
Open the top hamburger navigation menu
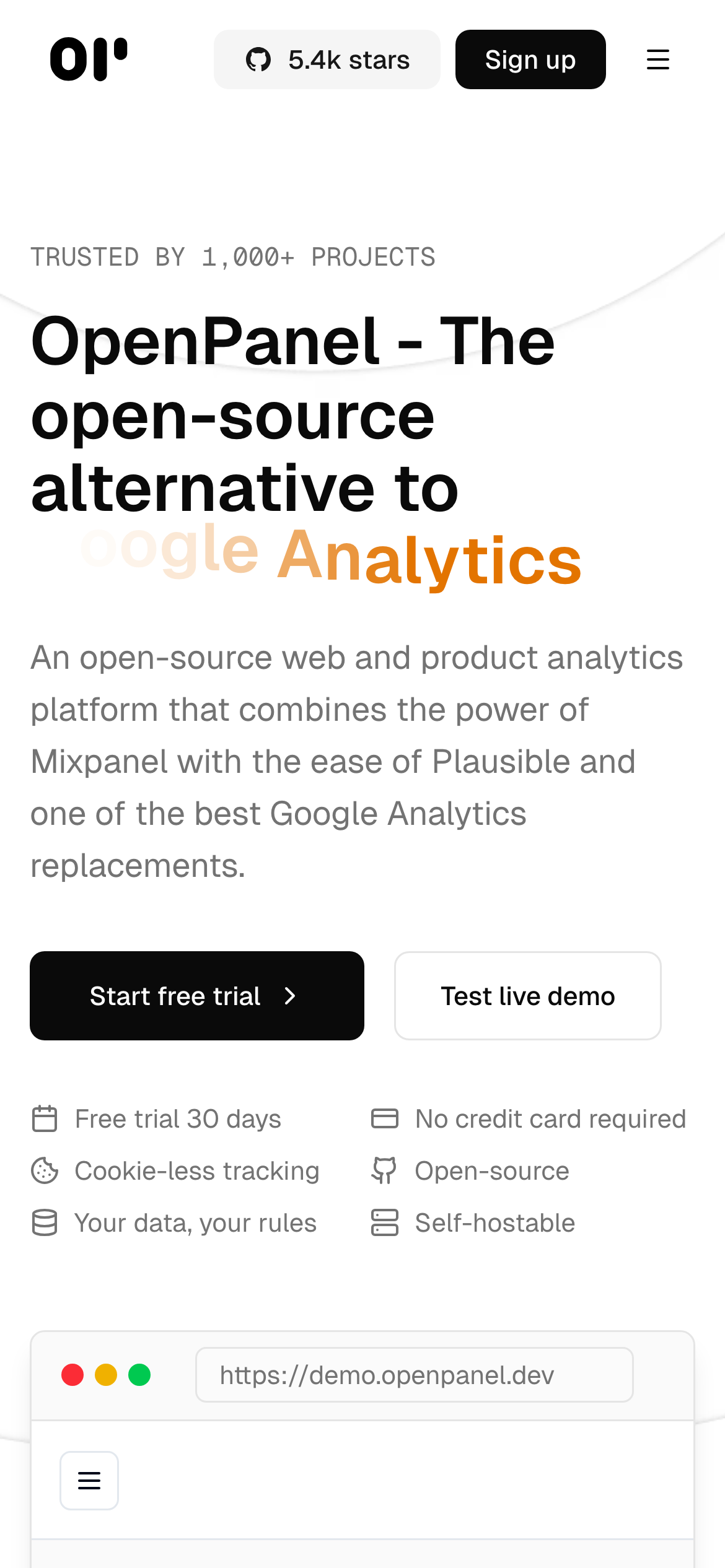pos(657,59)
